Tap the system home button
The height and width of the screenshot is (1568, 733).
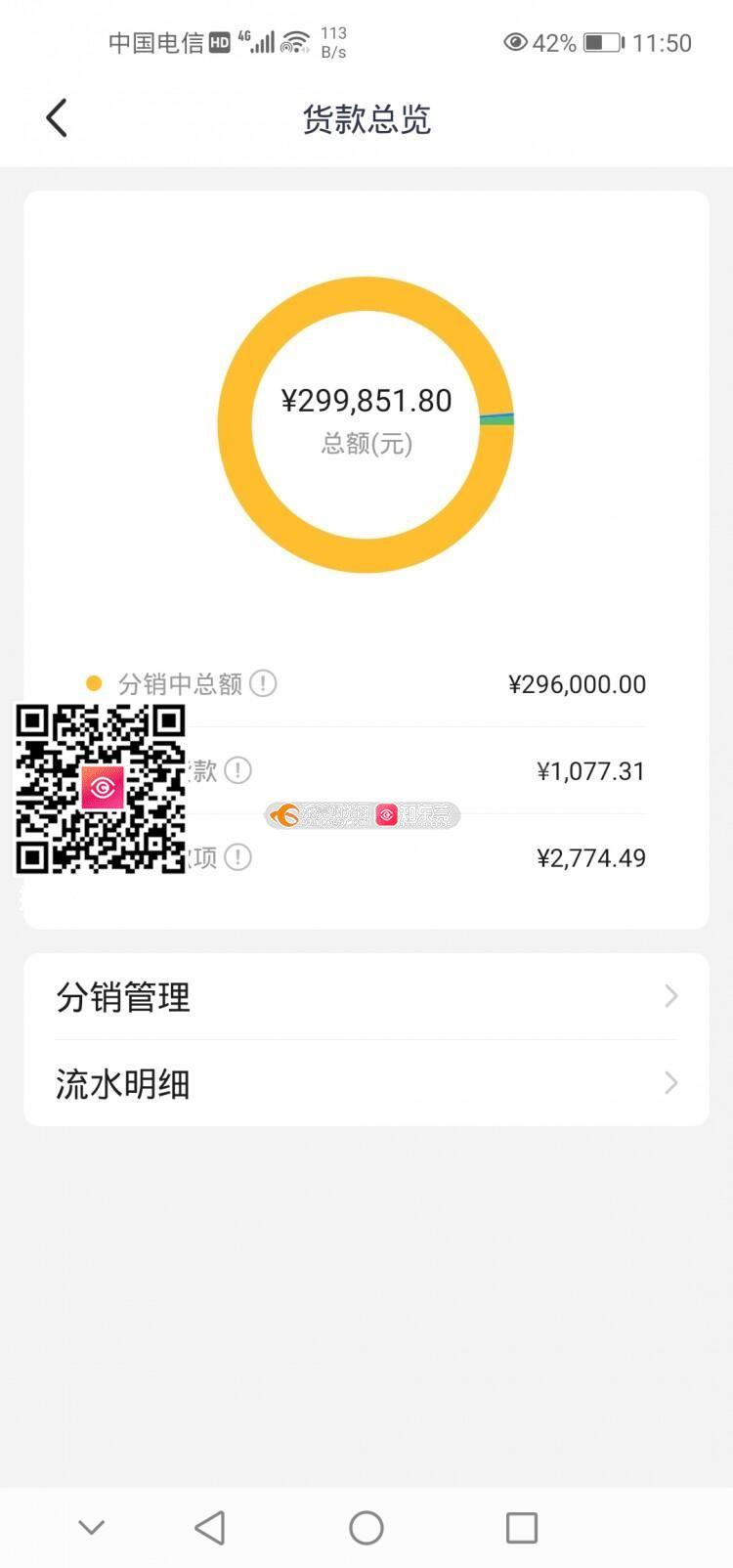click(366, 1527)
